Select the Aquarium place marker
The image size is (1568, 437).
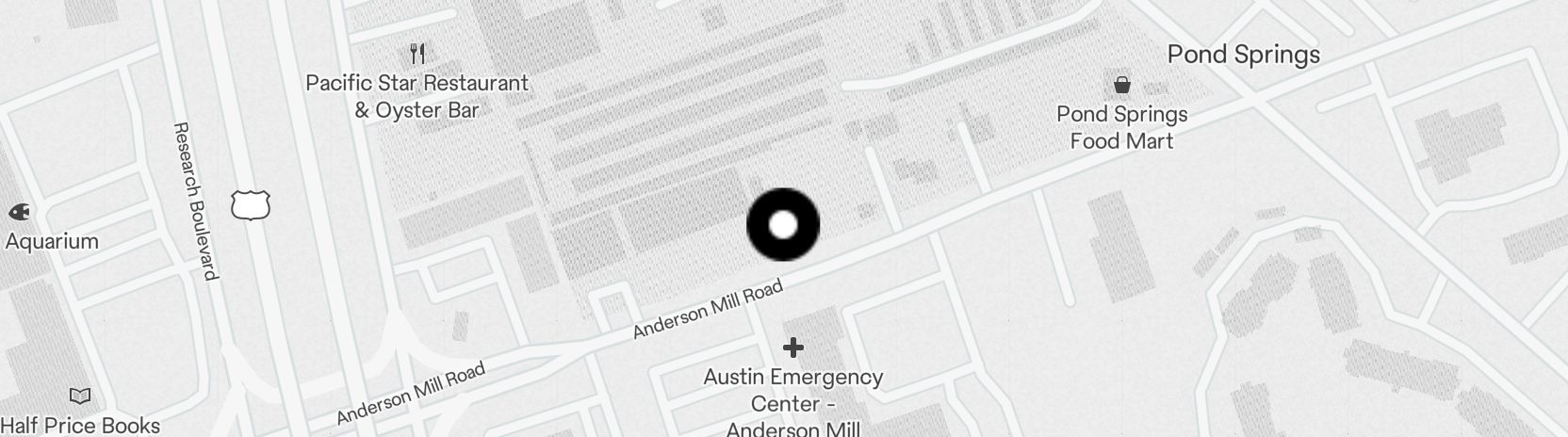click(x=20, y=212)
